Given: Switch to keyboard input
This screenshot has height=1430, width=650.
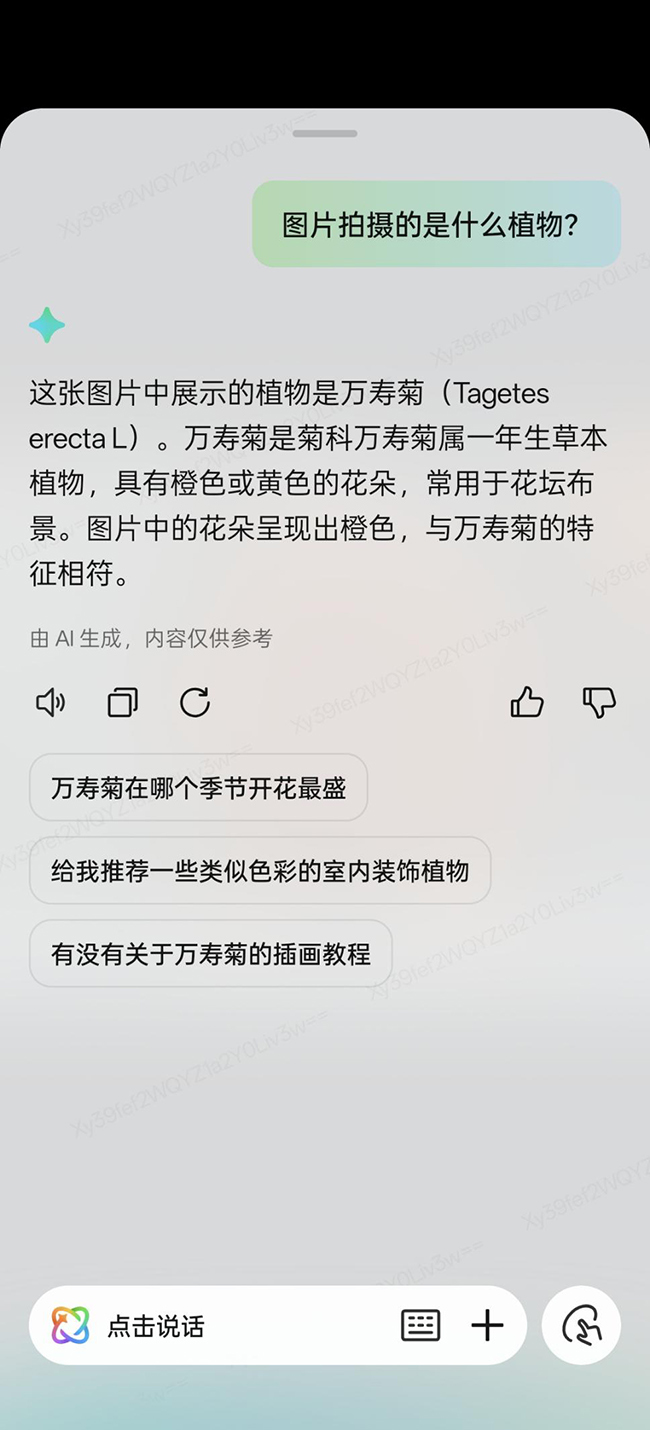Looking at the screenshot, I should (420, 1326).
